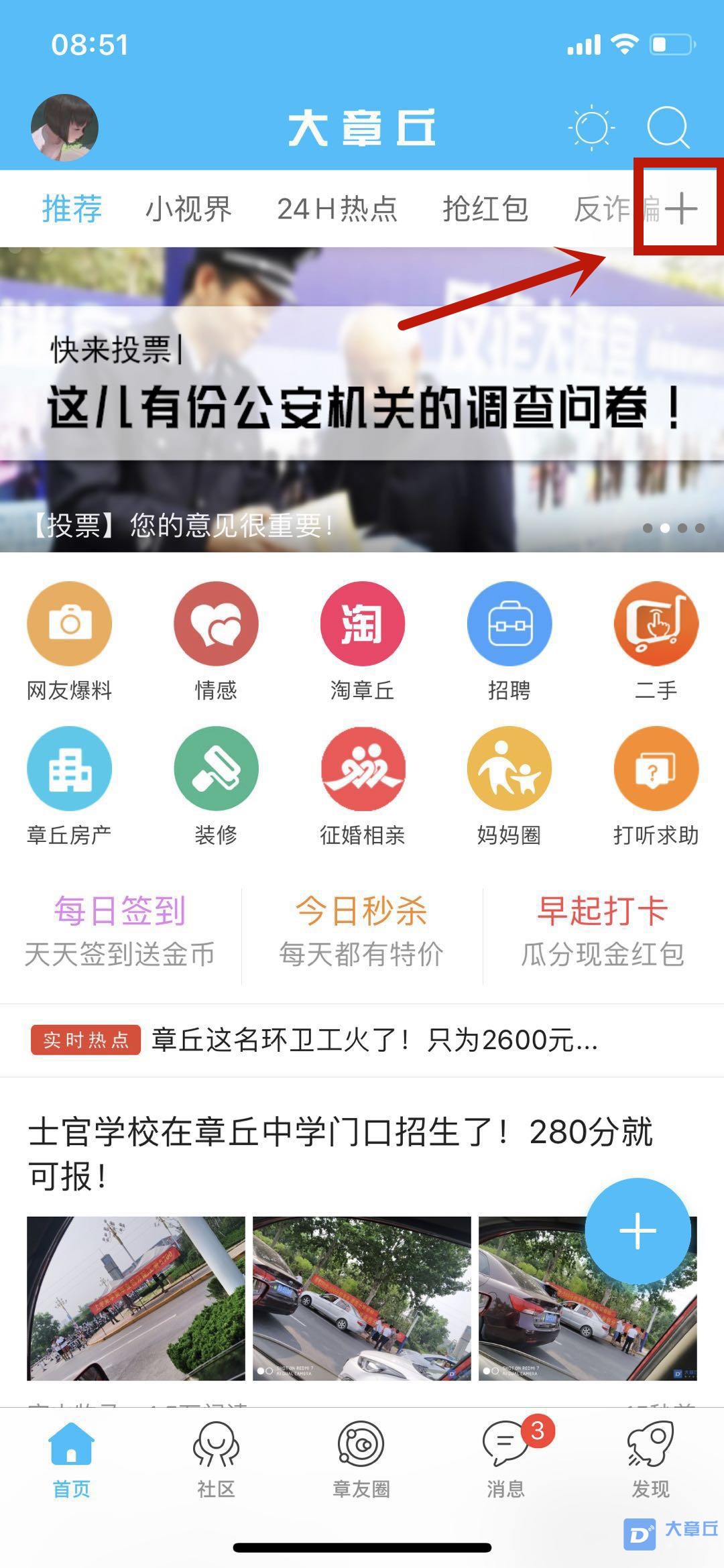Open 招聘 jobs section
This screenshot has height=1568, width=724.
pyautogui.click(x=509, y=640)
